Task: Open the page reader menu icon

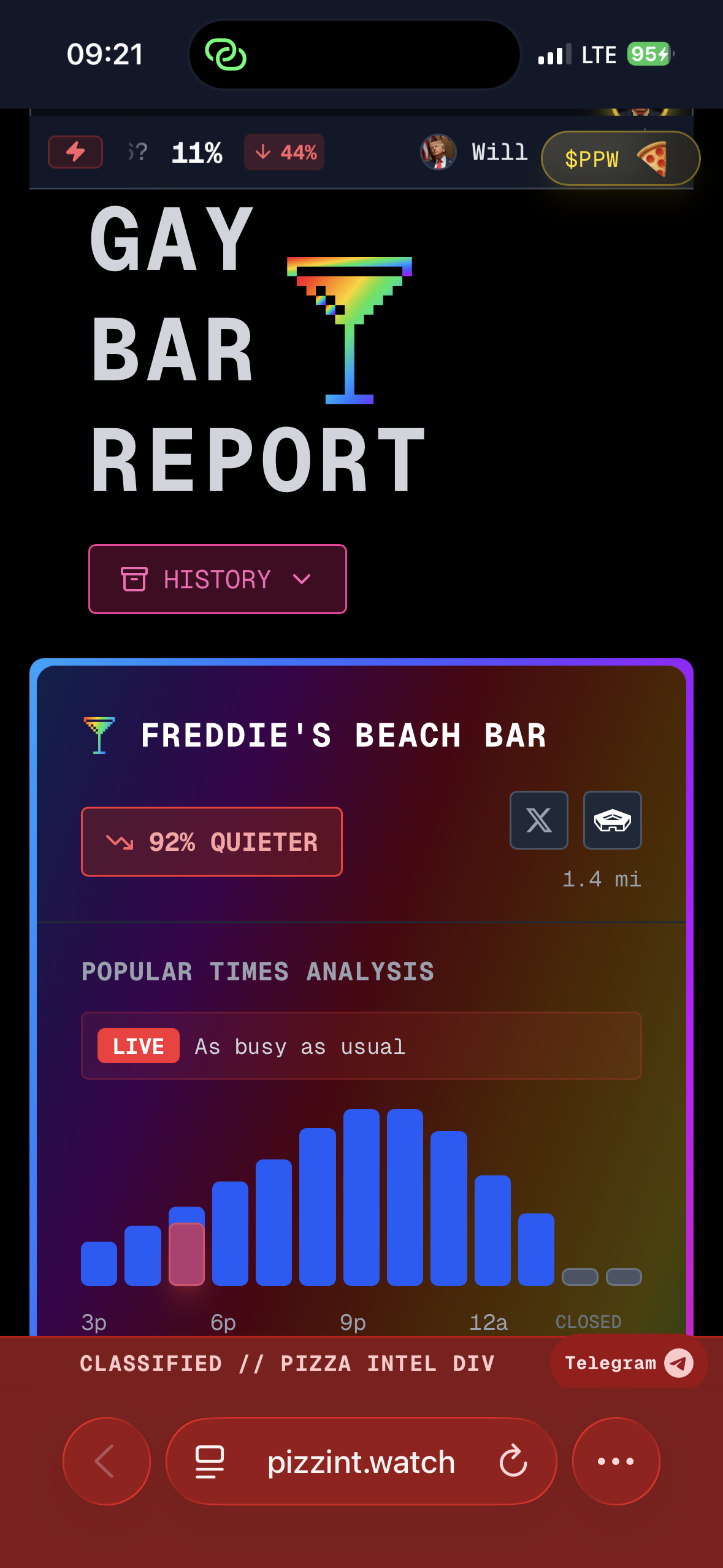Action: pyautogui.click(x=209, y=1461)
